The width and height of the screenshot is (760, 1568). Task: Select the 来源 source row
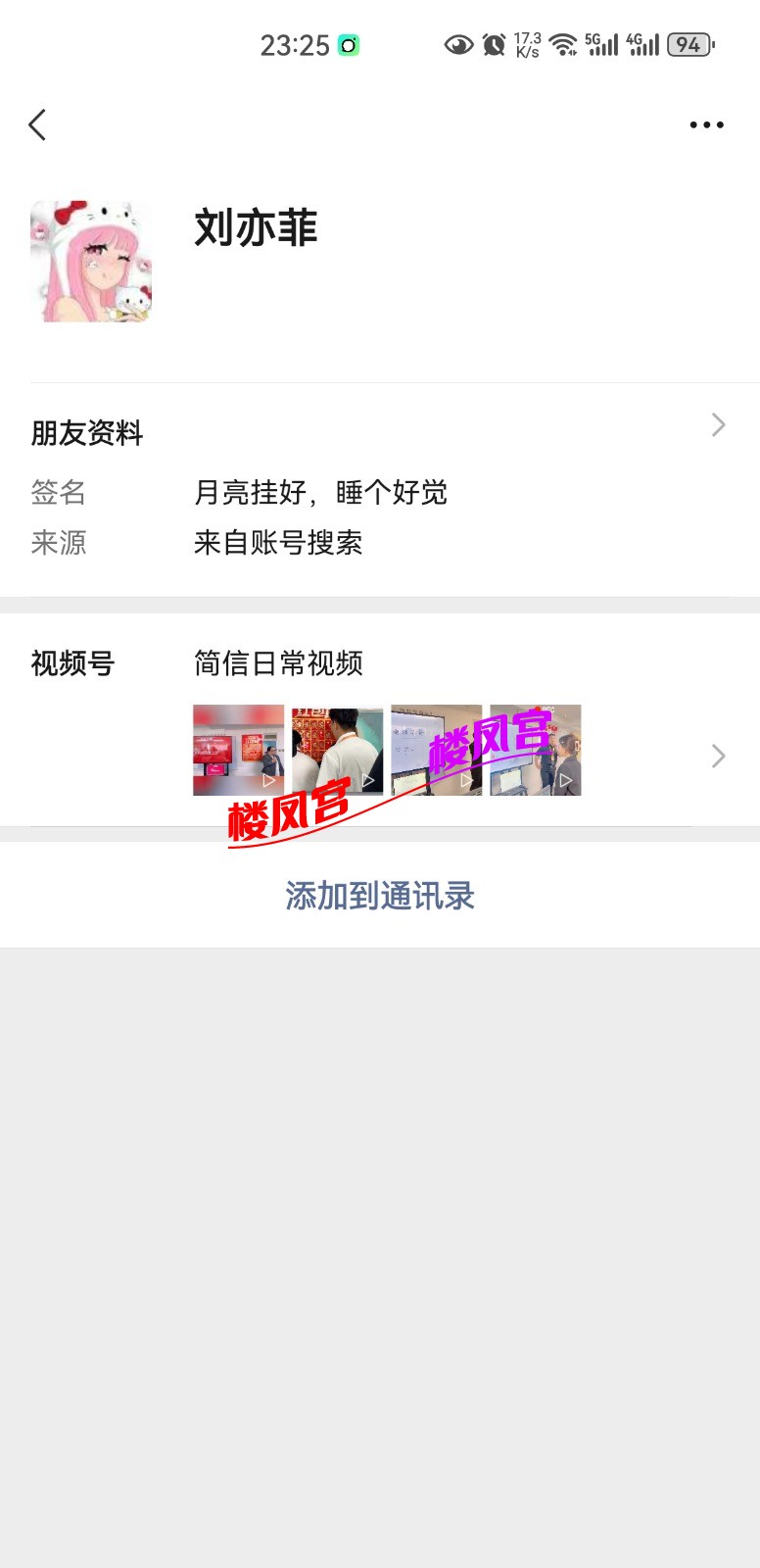click(x=279, y=543)
